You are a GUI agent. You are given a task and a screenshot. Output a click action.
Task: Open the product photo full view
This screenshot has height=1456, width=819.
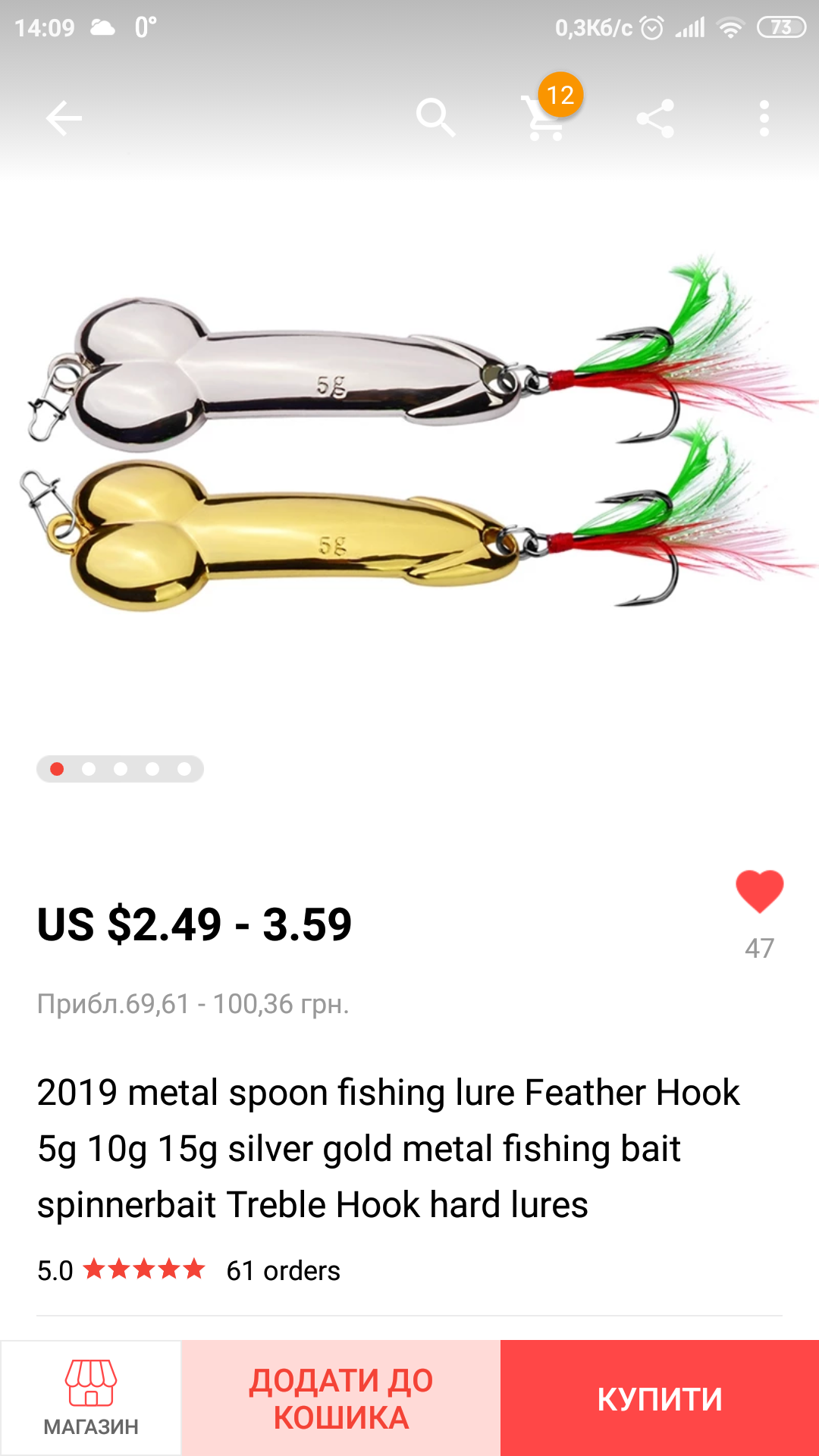click(409, 455)
